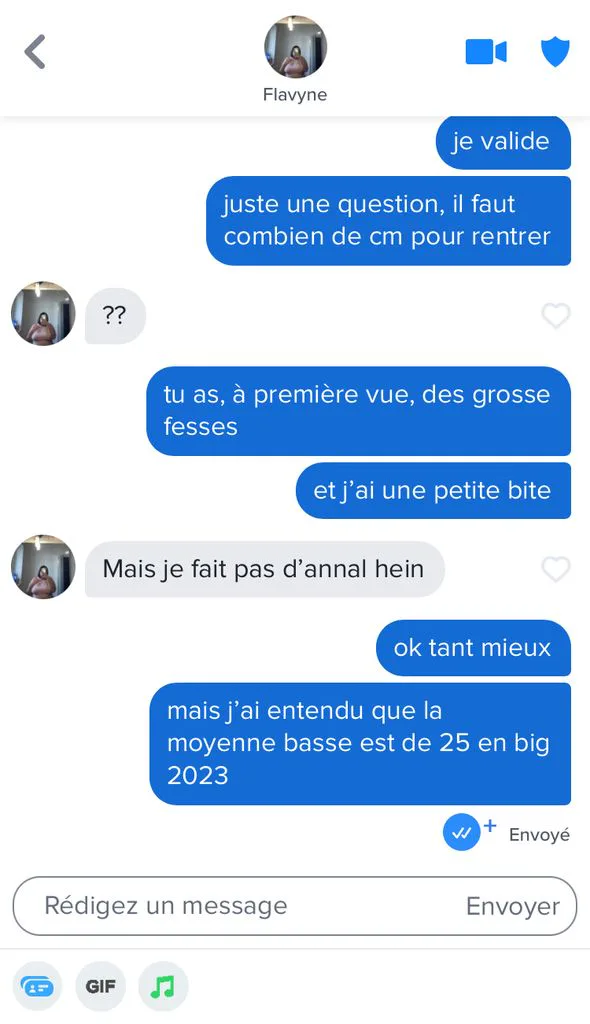Open the safety shield toolkit
The height and width of the screenshot is (1024, 590).
coord(555,52)
